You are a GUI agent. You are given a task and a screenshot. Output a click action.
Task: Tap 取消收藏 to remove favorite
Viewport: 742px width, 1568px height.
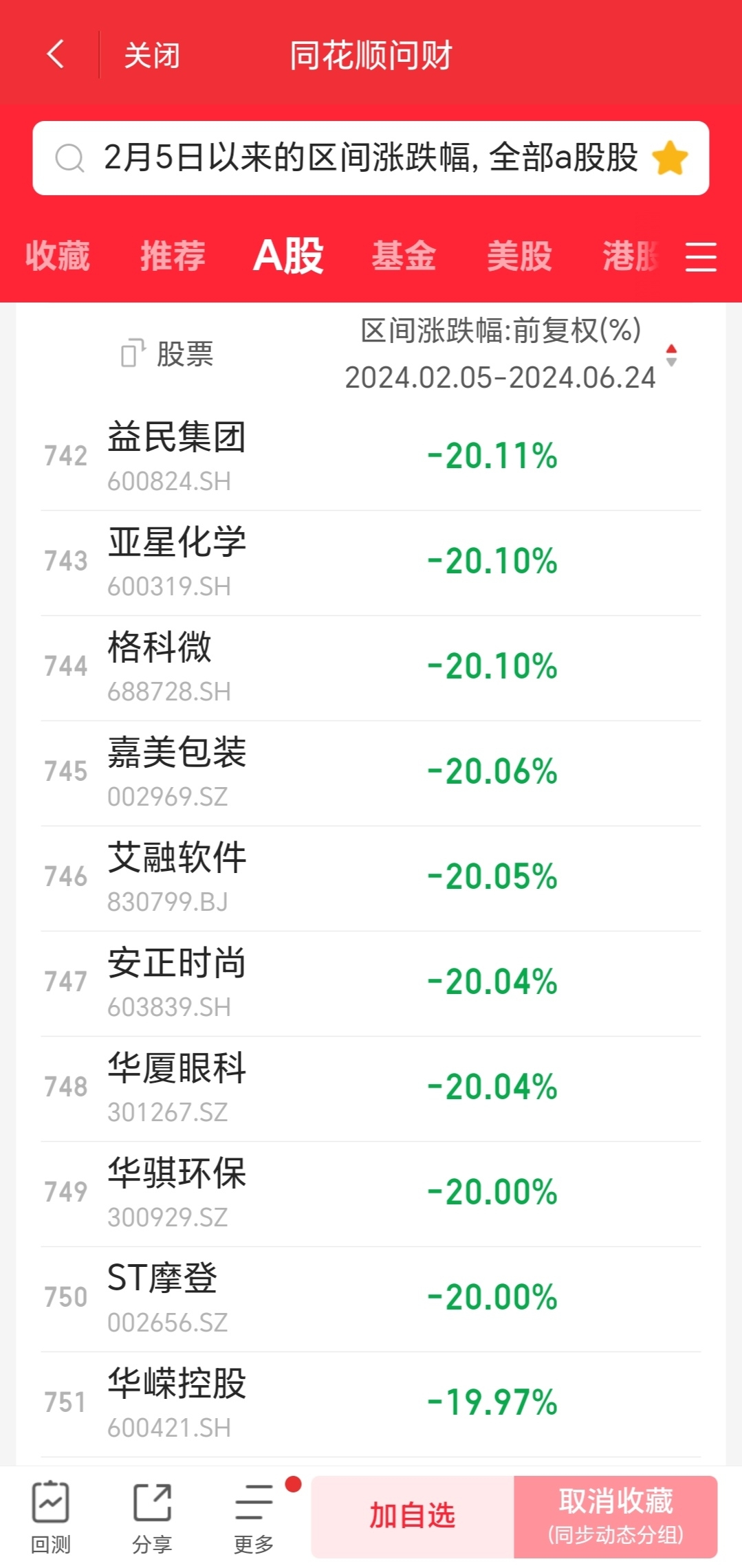(x=615, y=1516)
